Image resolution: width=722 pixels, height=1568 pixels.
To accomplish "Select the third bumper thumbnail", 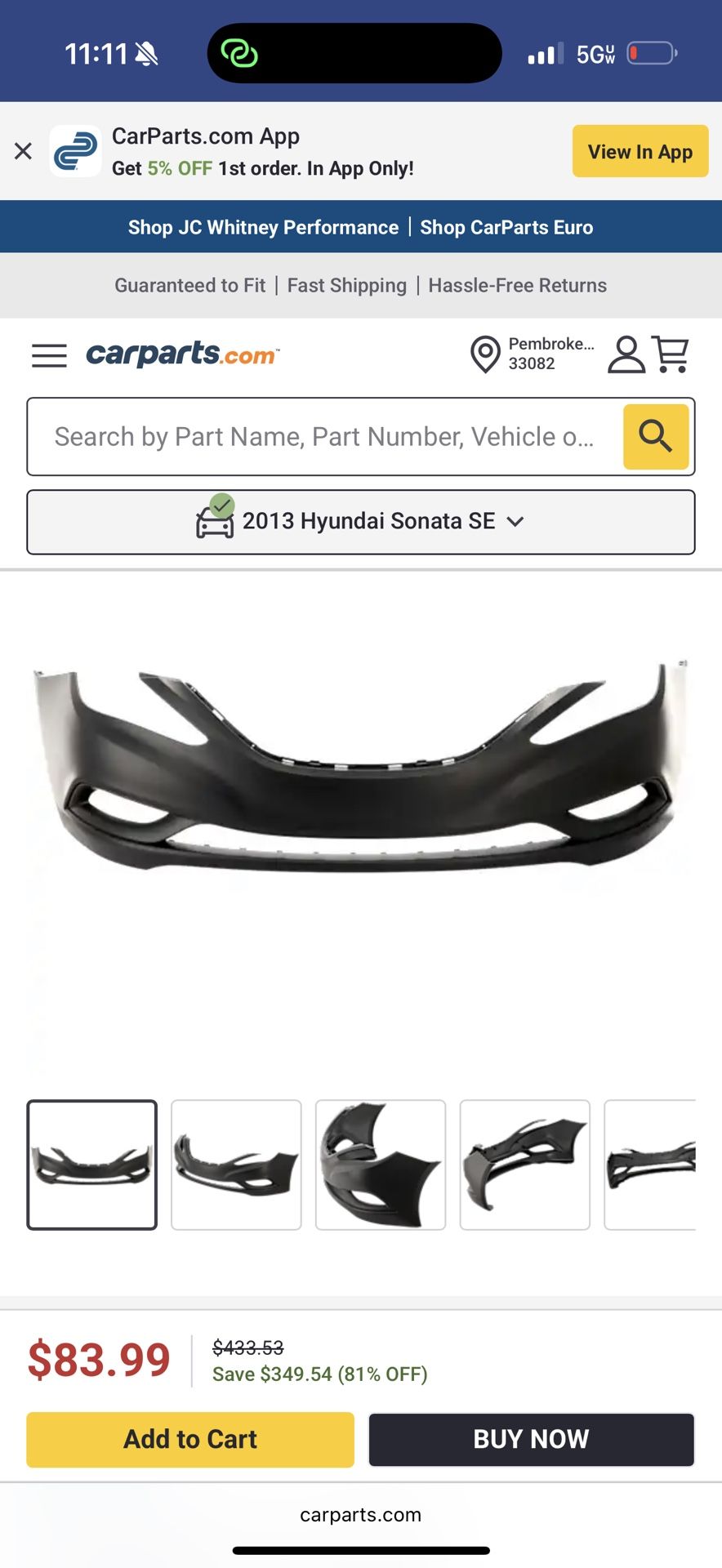I will (381, 1165).
